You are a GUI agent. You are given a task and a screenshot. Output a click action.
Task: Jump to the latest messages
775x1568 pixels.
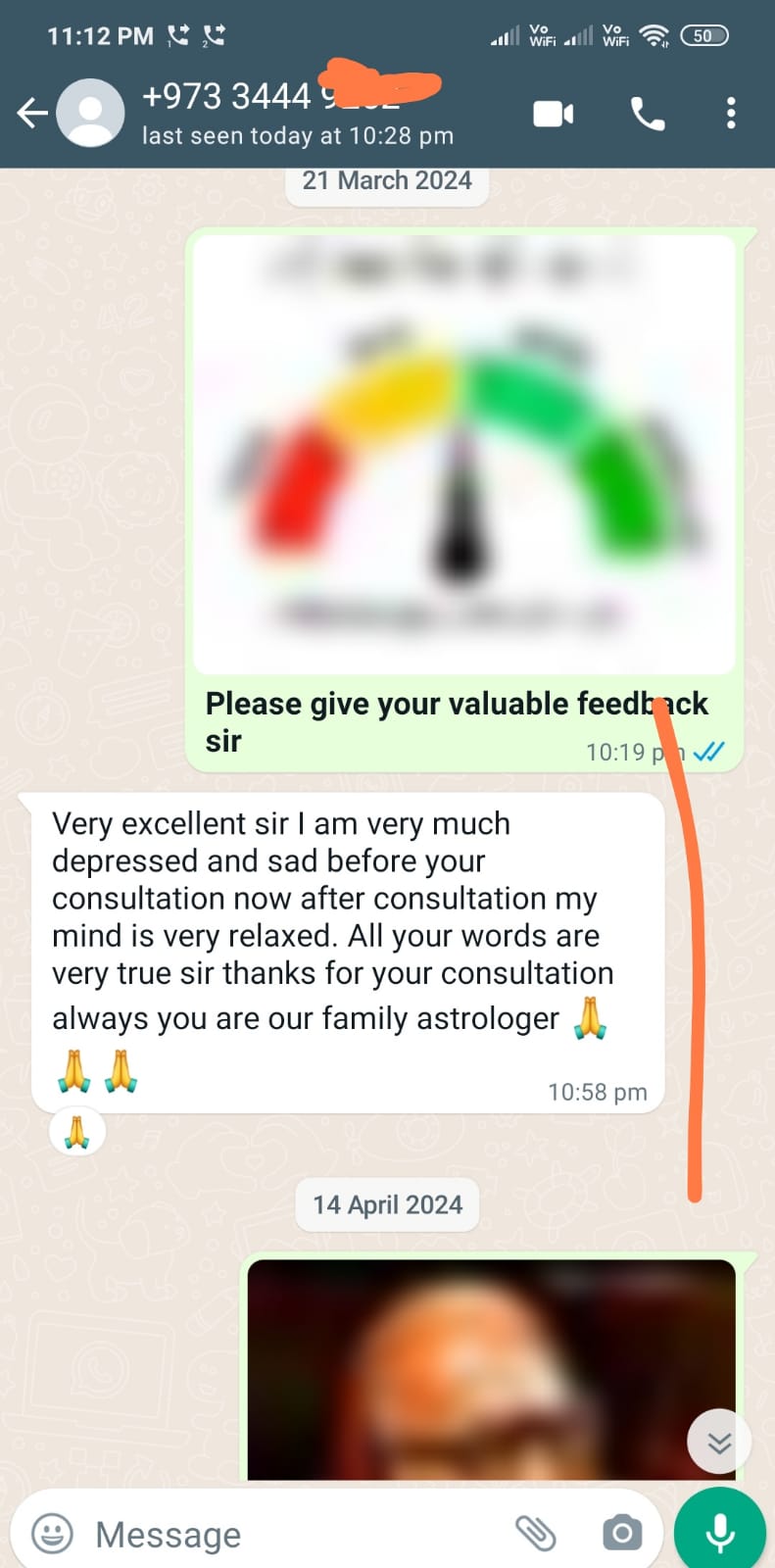point(719,1442)
